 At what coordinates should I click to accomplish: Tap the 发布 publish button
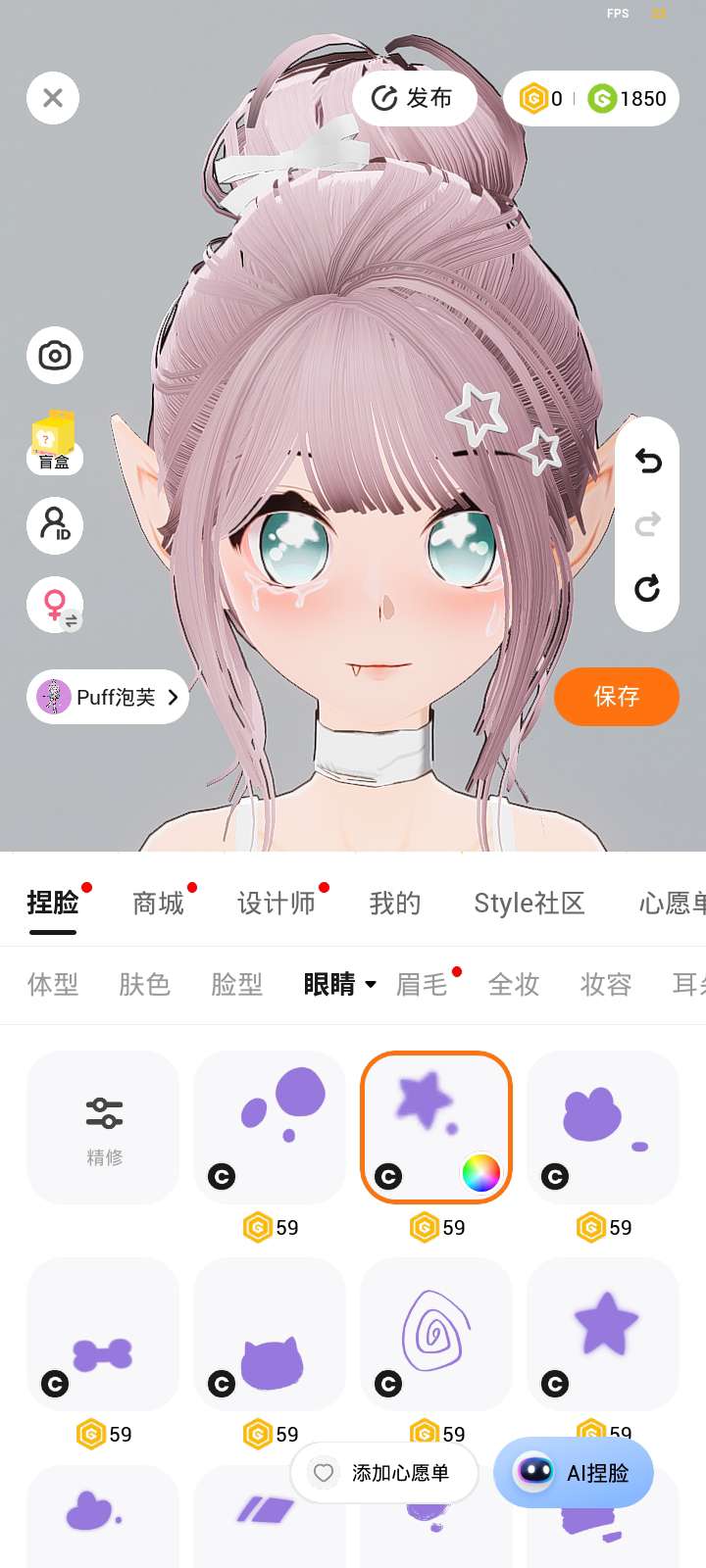[411, 98]
